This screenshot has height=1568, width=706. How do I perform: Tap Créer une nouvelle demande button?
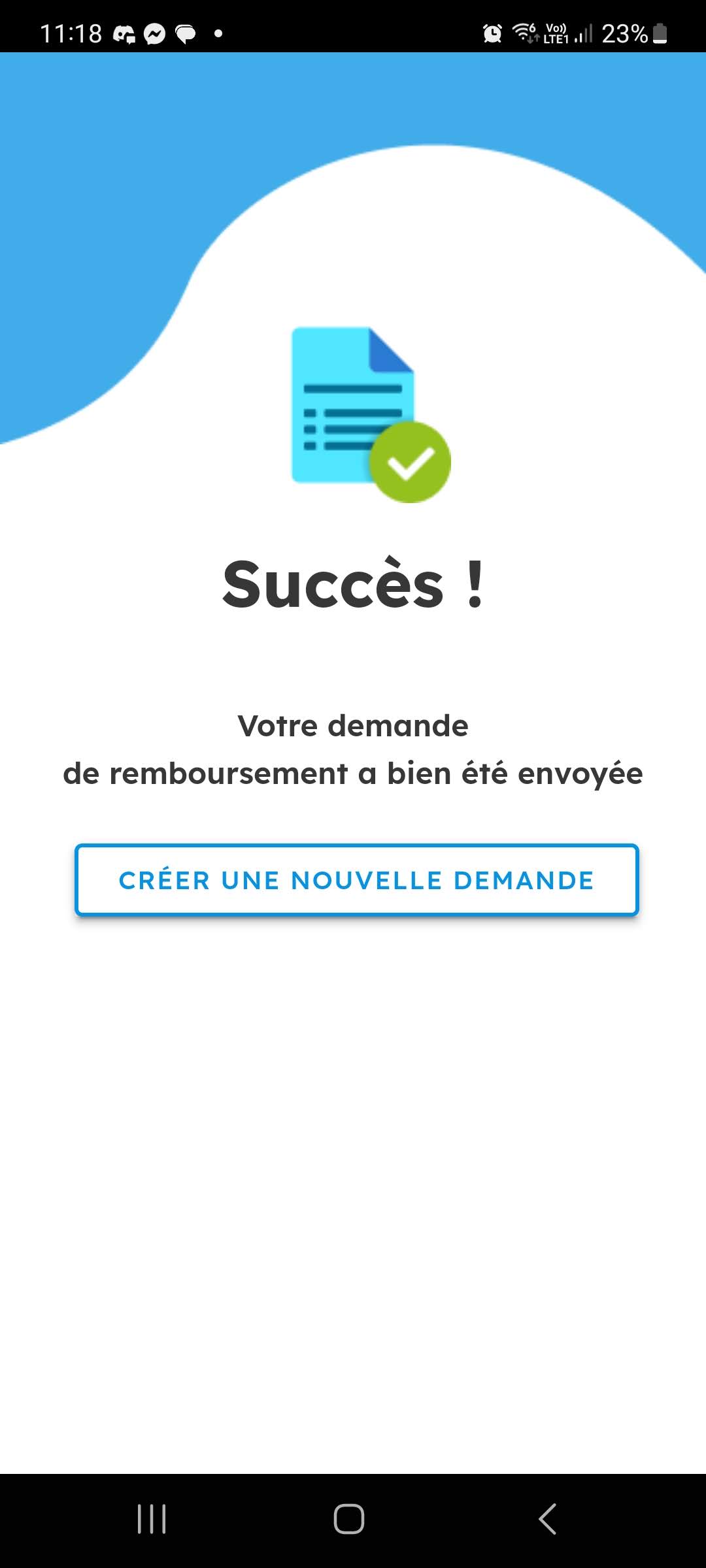[356, 880]
